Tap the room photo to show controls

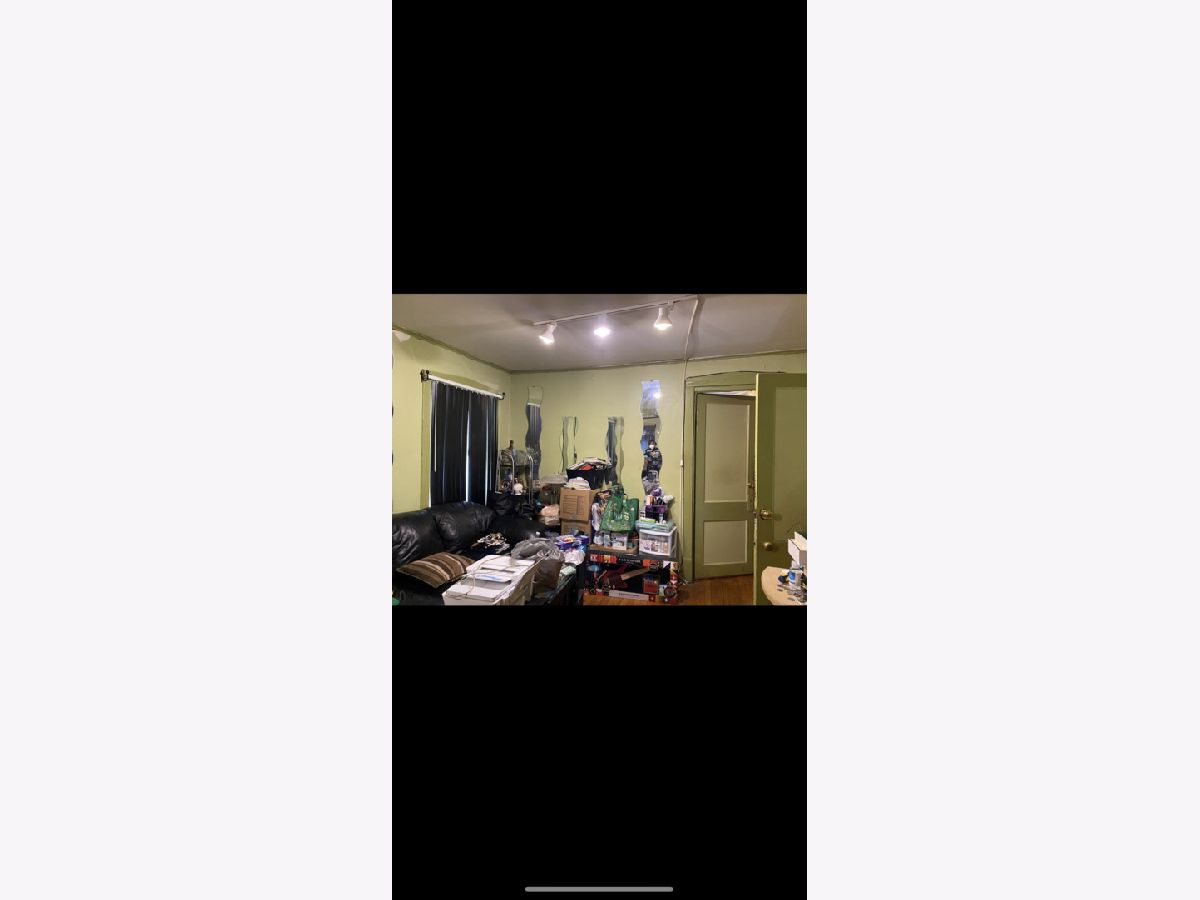[599, 450]
